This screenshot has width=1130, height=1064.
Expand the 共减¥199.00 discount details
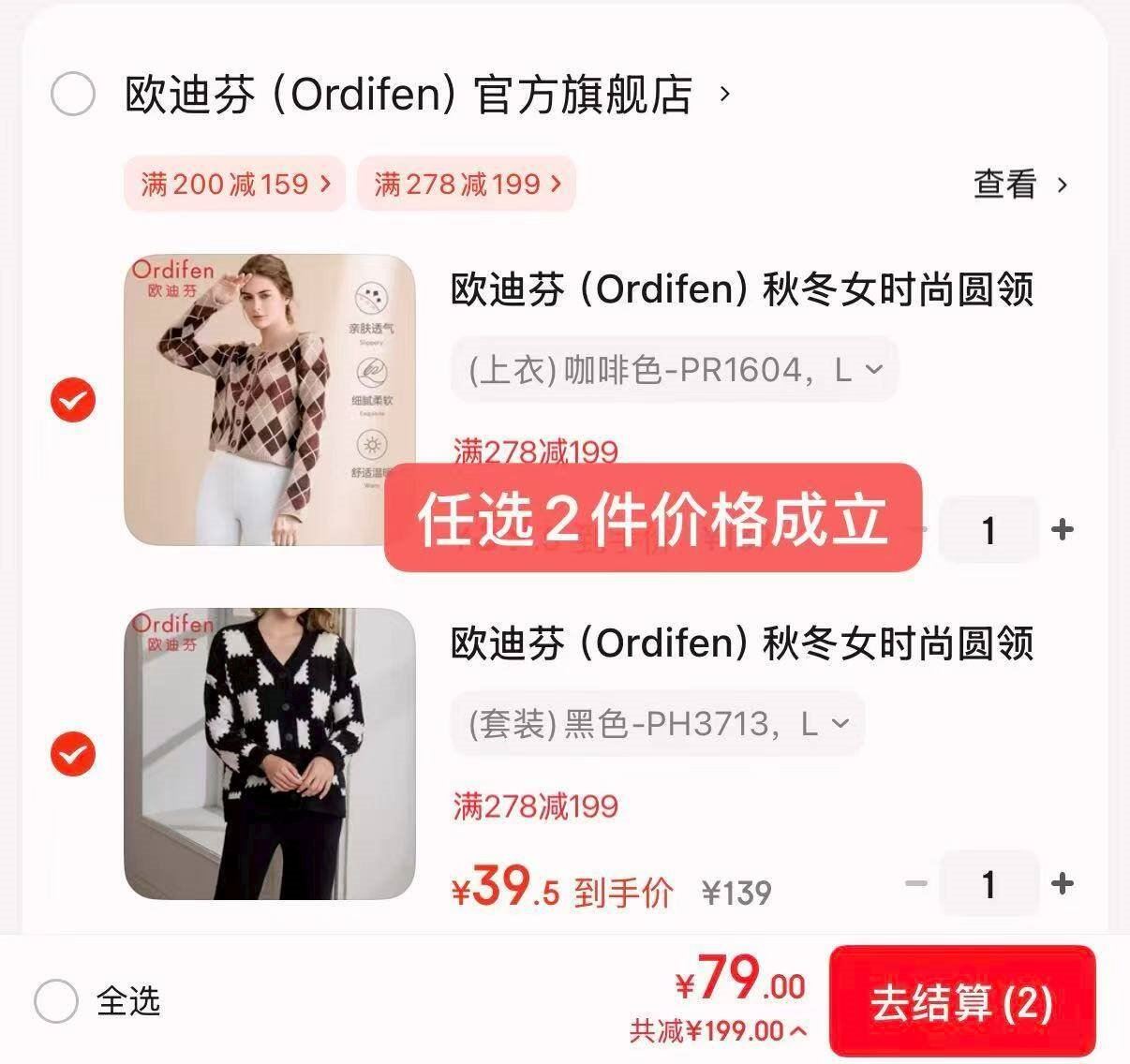tap(718, 1031)
